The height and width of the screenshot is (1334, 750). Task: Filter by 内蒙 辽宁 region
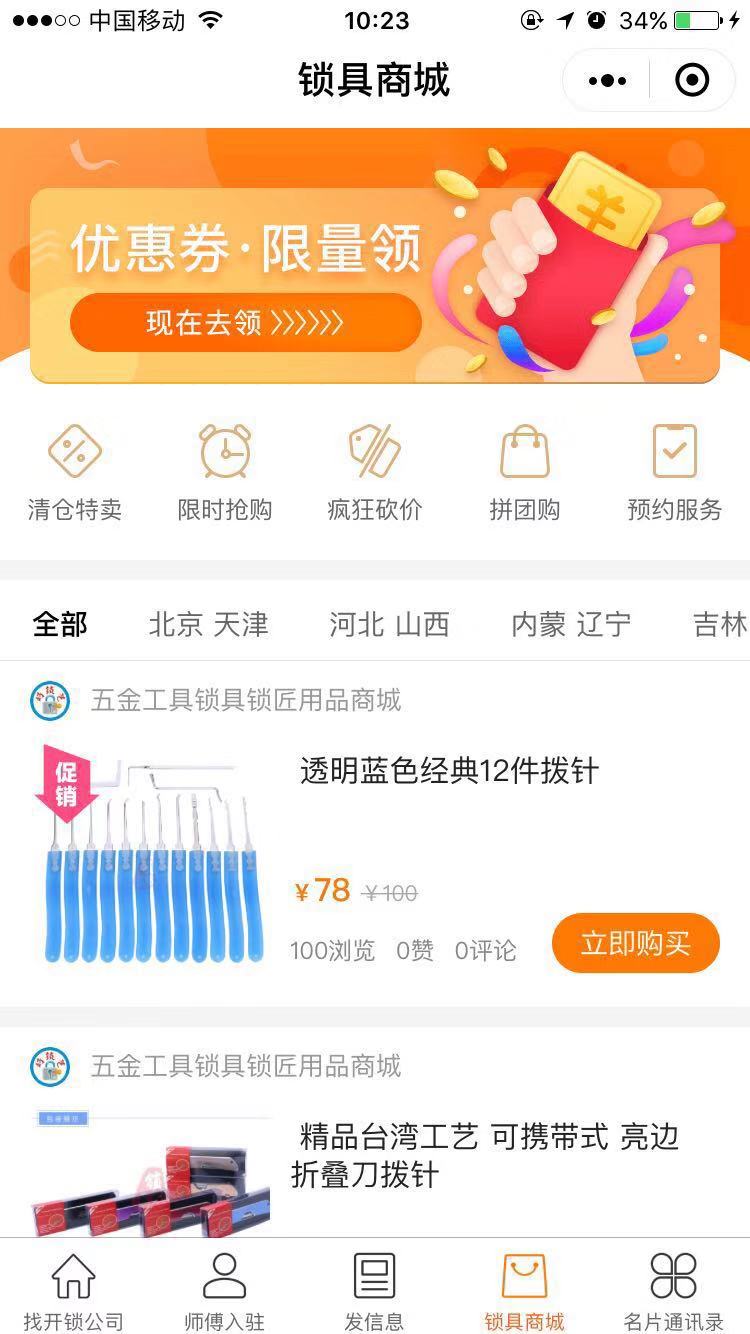[571, 625]
